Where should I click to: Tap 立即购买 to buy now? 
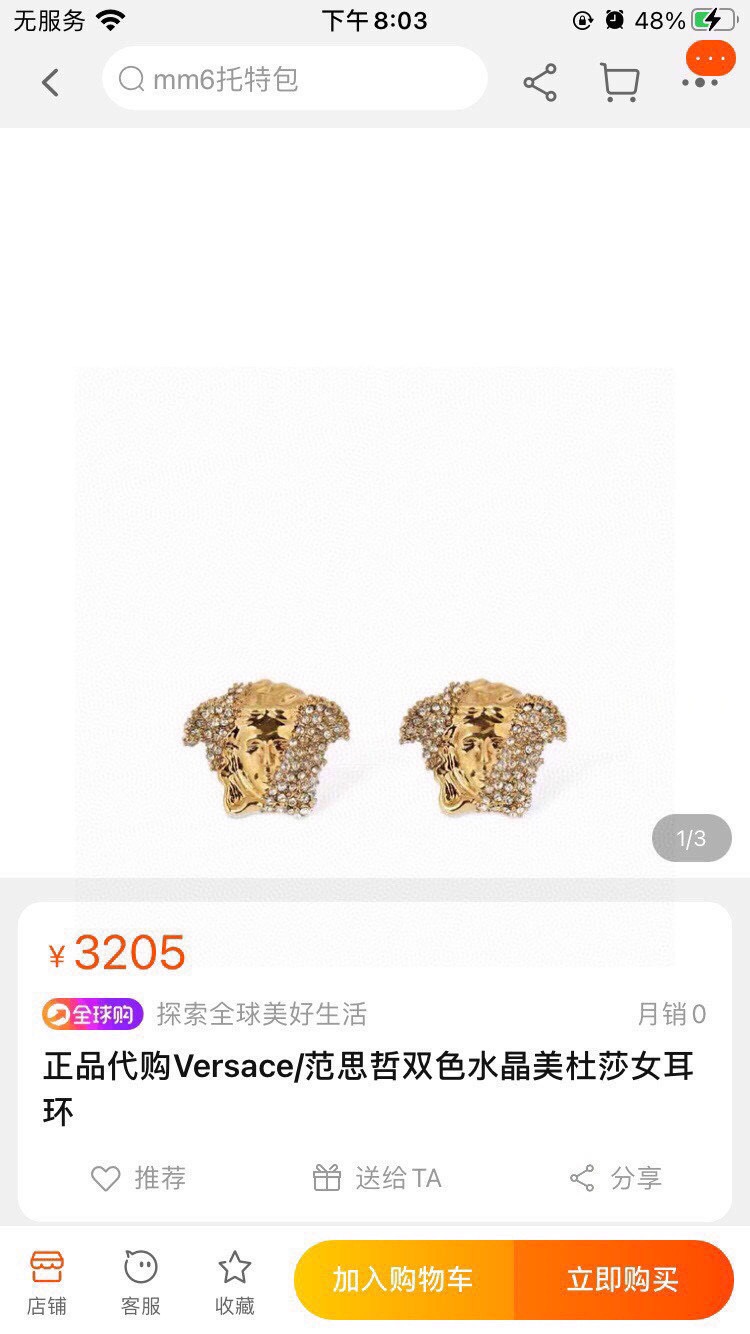tap(623, 1279)
